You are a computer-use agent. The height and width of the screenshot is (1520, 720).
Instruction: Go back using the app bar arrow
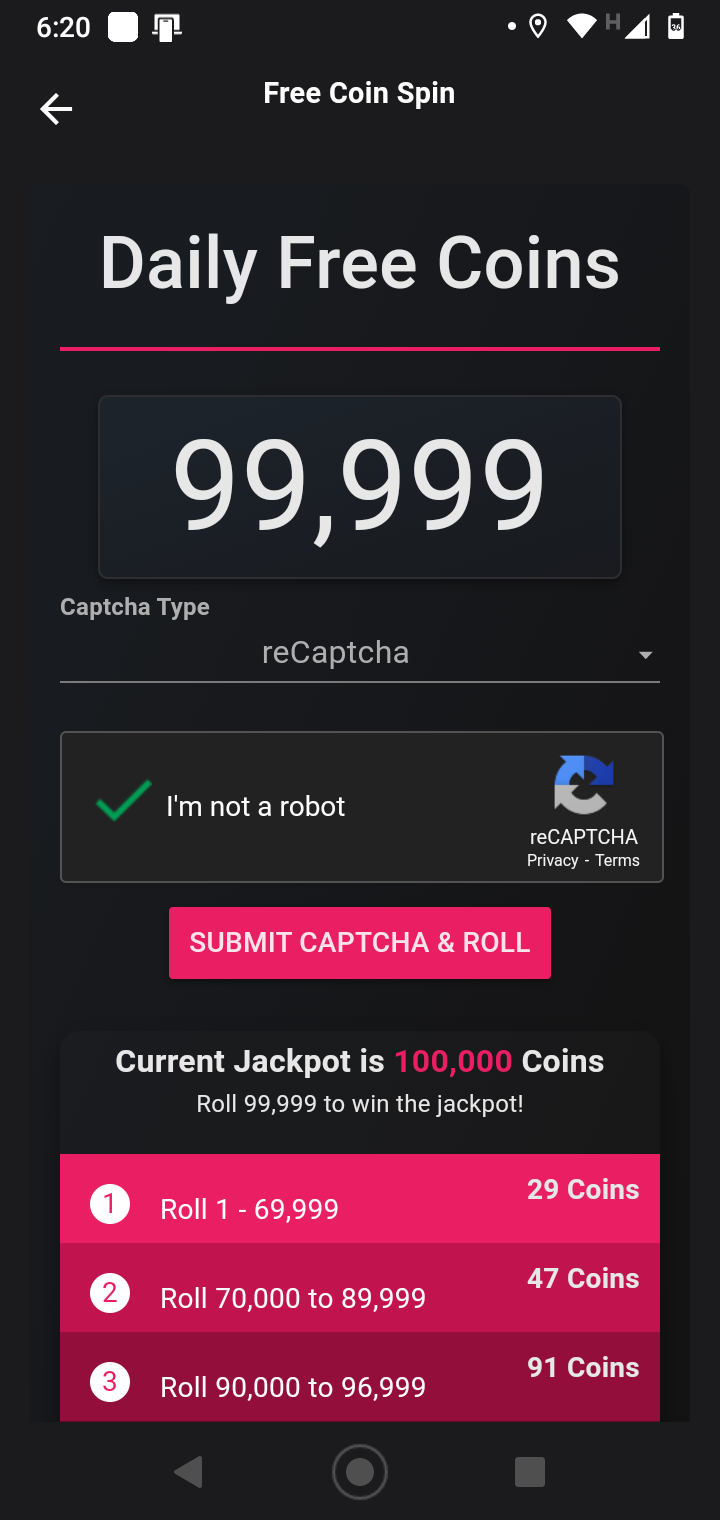click(x=56, y=109)
